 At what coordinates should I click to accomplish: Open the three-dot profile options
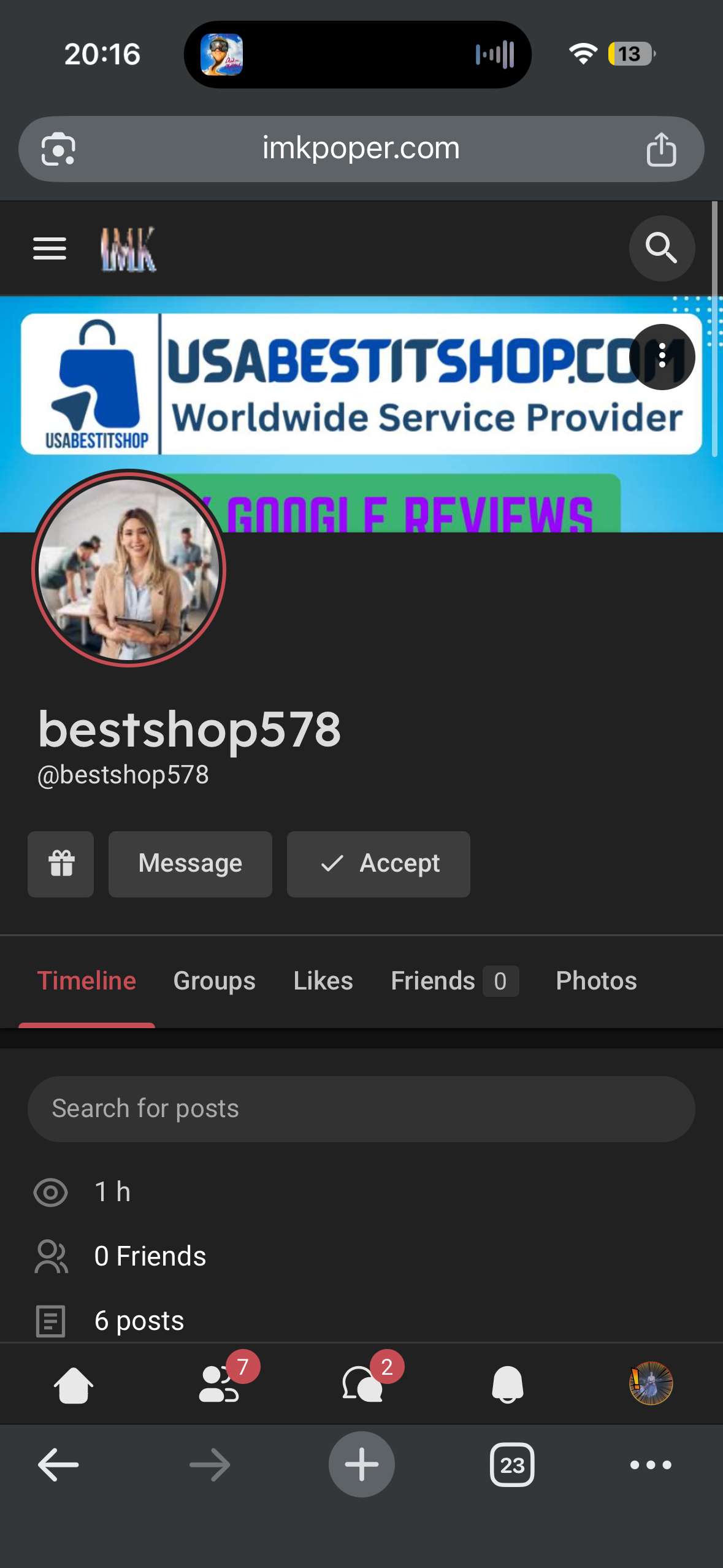click(662, 356)
